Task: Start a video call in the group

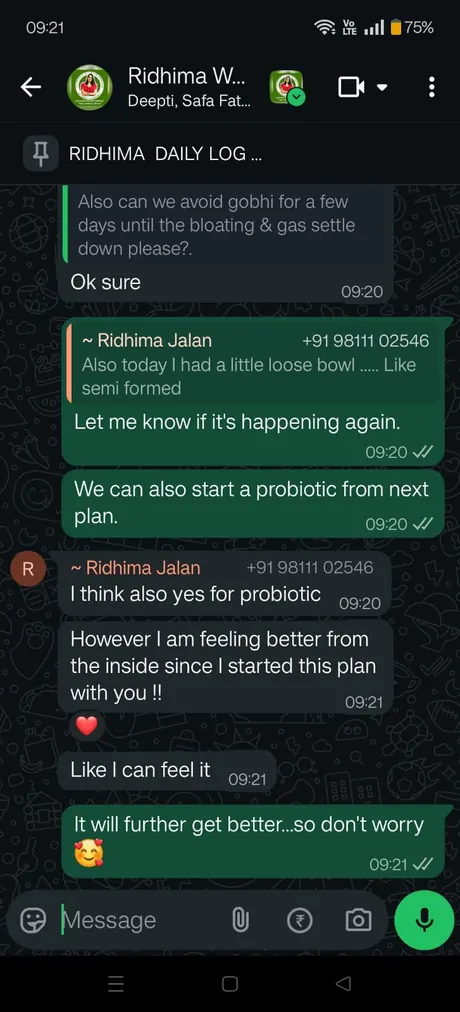Action: coord(352,87)
